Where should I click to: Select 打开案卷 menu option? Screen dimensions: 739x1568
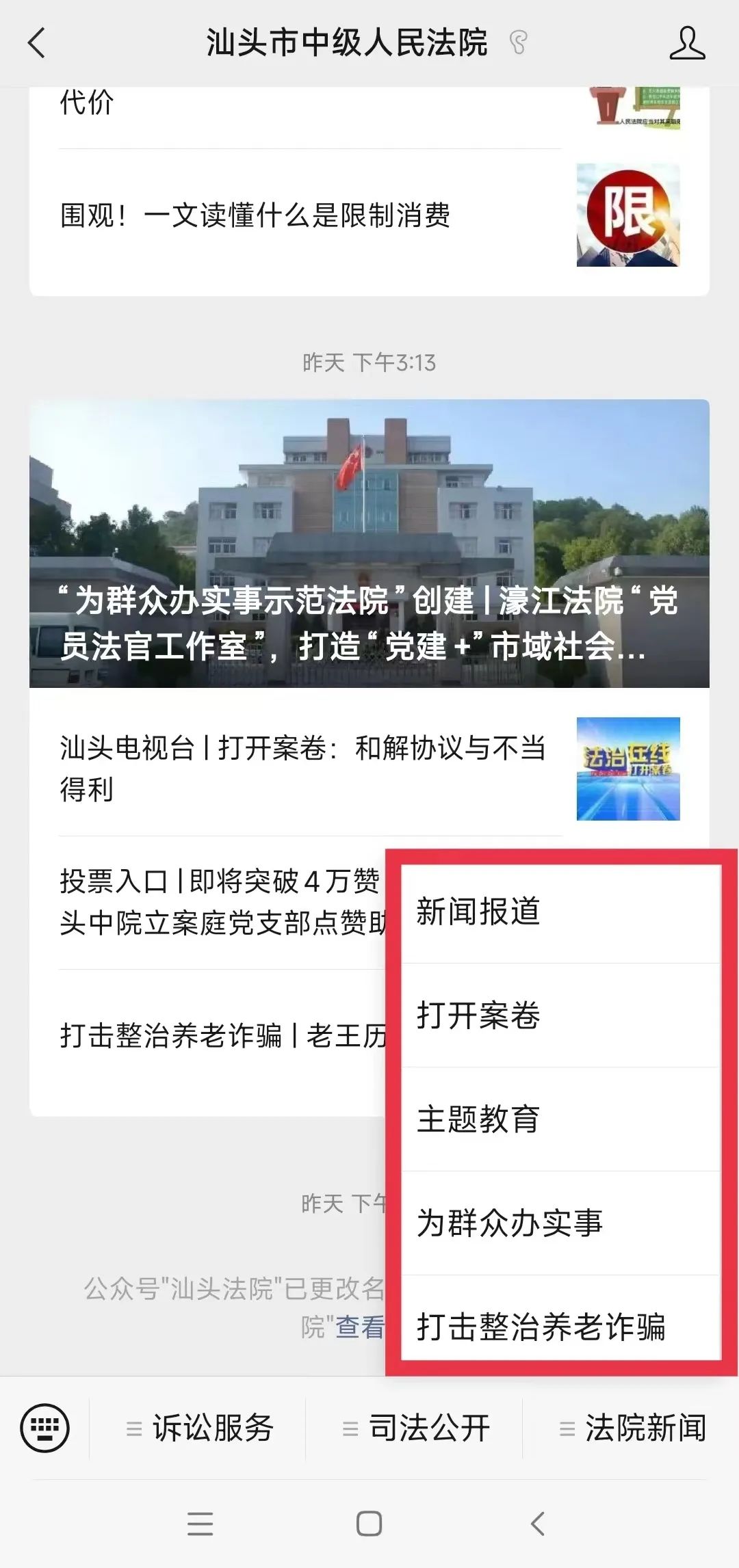tap(560, 1015)
